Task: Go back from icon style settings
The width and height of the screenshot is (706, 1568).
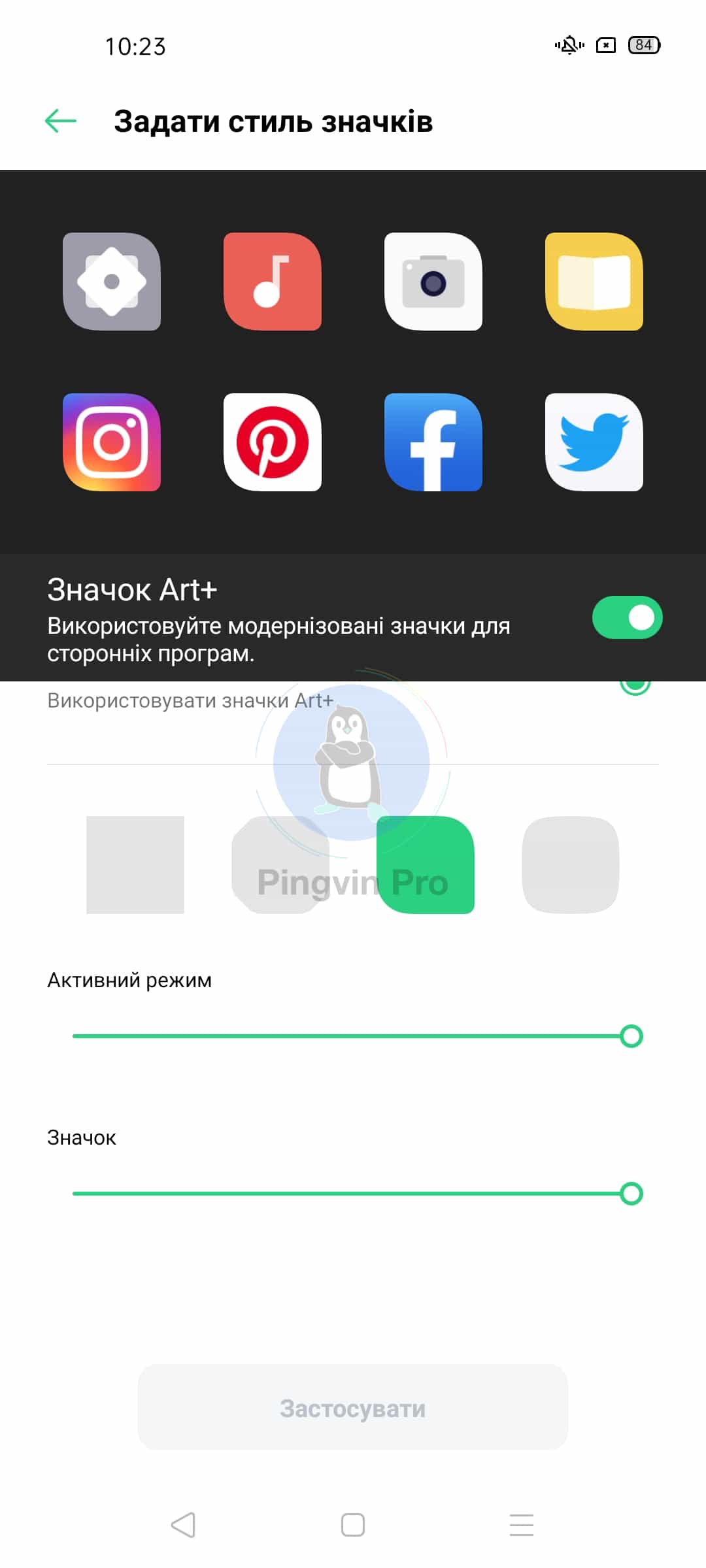Action: (61, 121)
